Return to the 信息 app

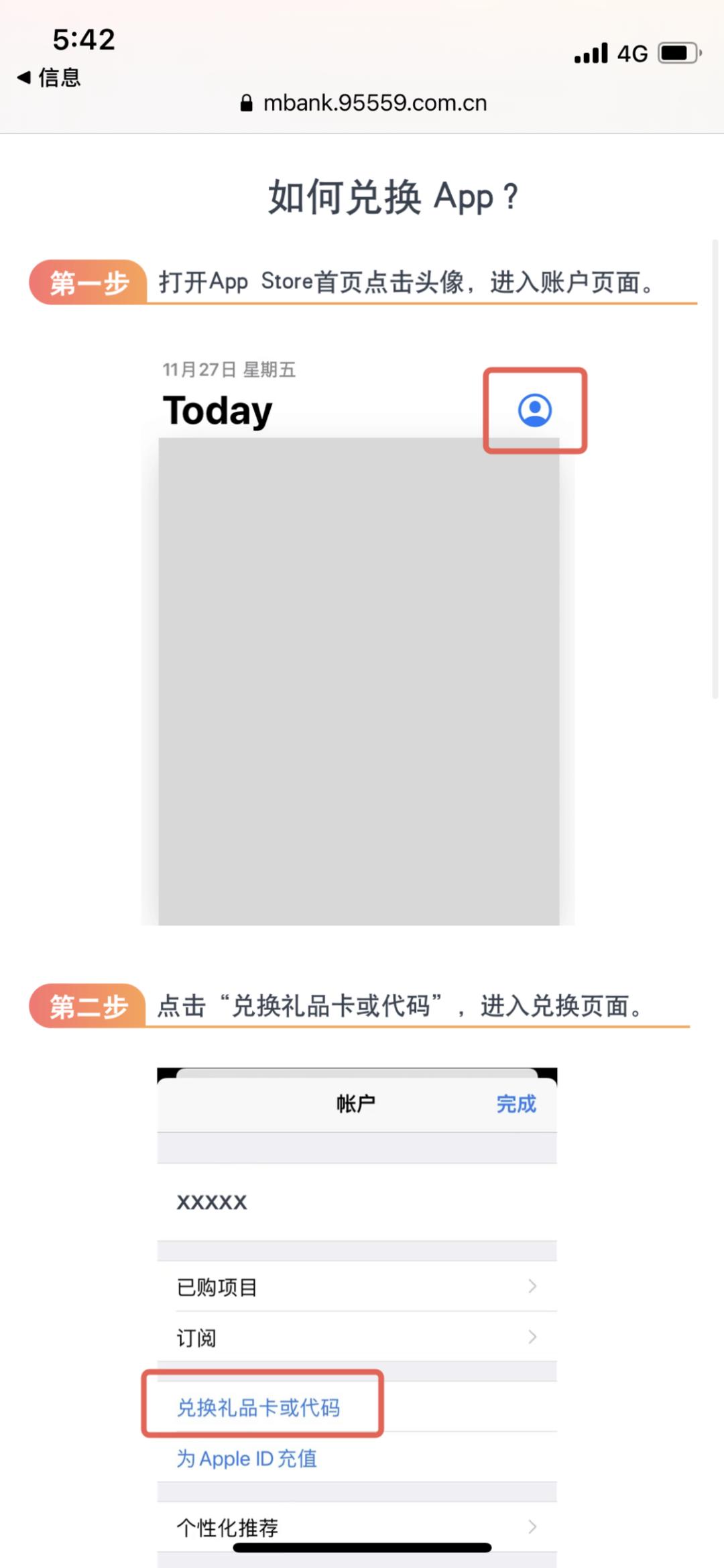[50, 77]
